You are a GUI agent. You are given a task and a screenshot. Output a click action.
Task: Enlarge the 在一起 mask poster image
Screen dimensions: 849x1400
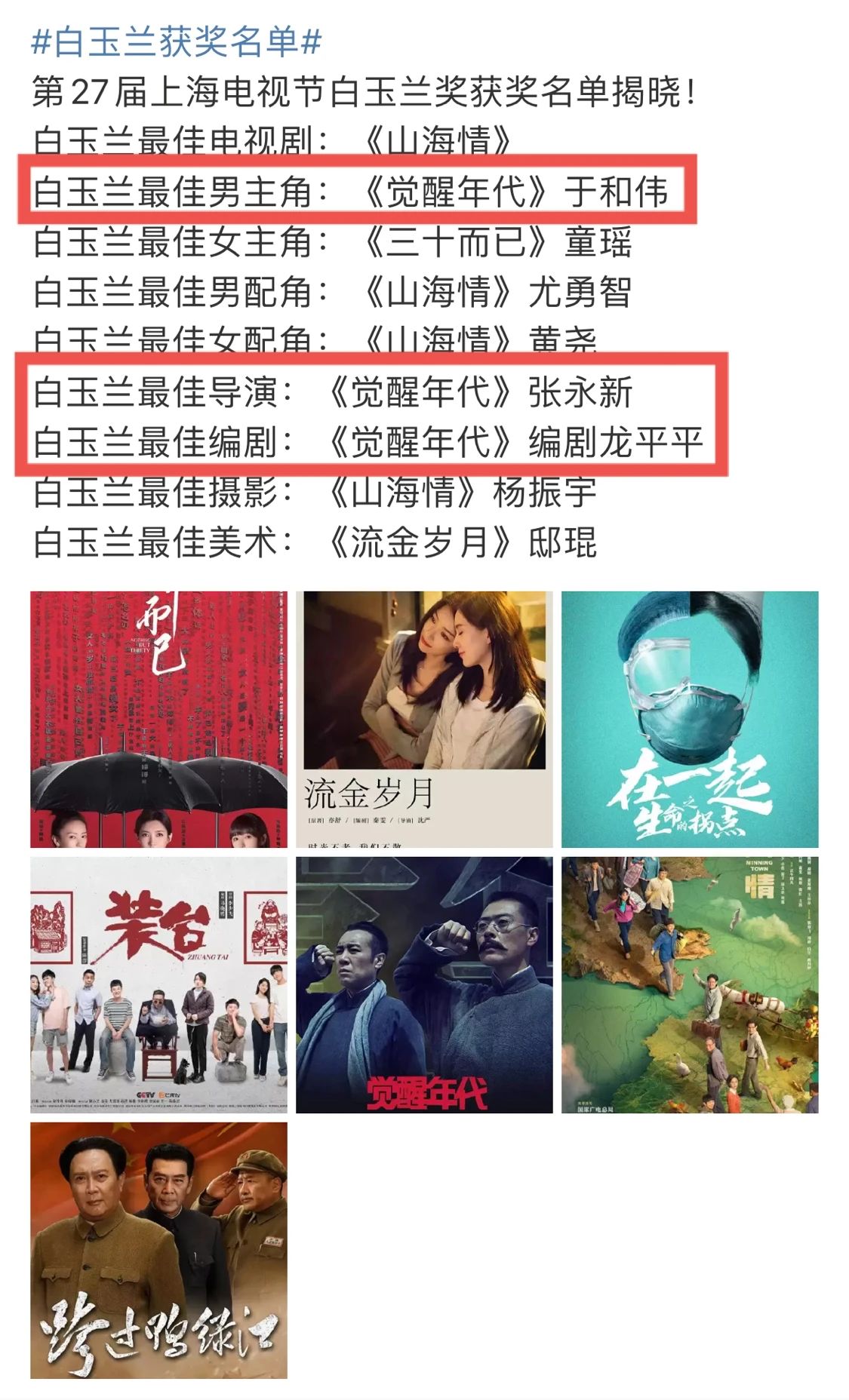(690, 719)
